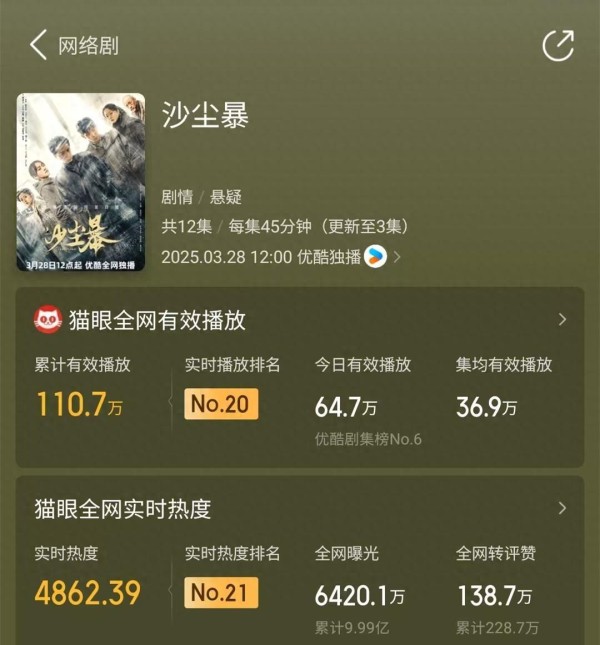Expand the 猫眼全网实时热度 details chevron

click(x=562, y=508)
